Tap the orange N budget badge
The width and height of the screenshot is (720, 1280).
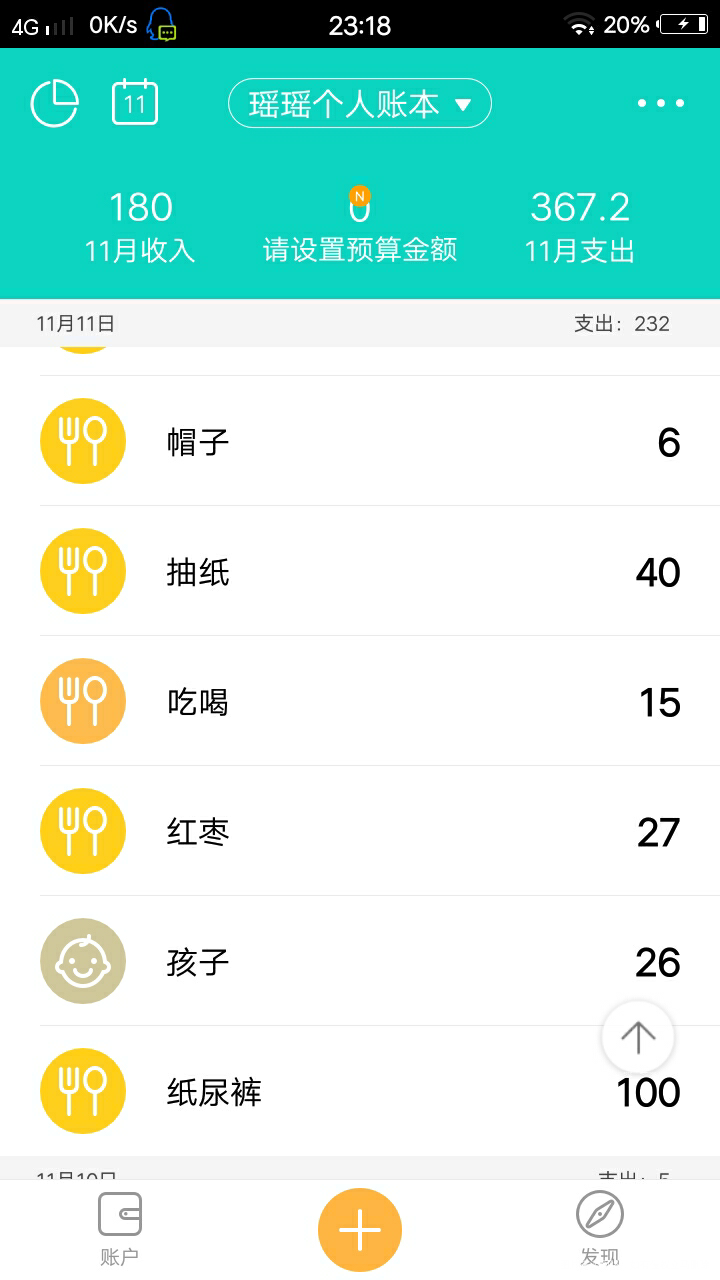click(359, 198)
